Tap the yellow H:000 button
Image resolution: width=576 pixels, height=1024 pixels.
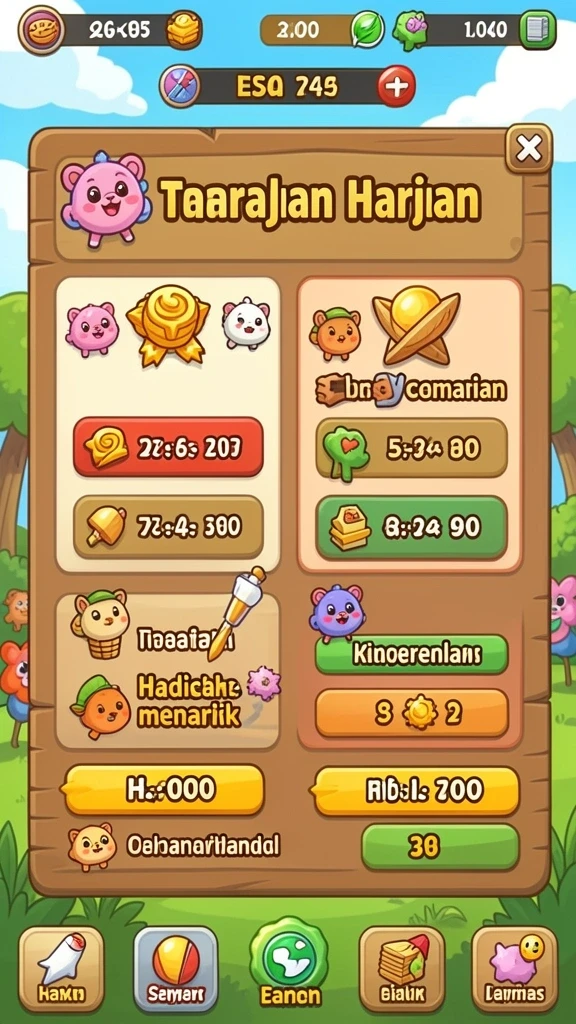point(164,790)
